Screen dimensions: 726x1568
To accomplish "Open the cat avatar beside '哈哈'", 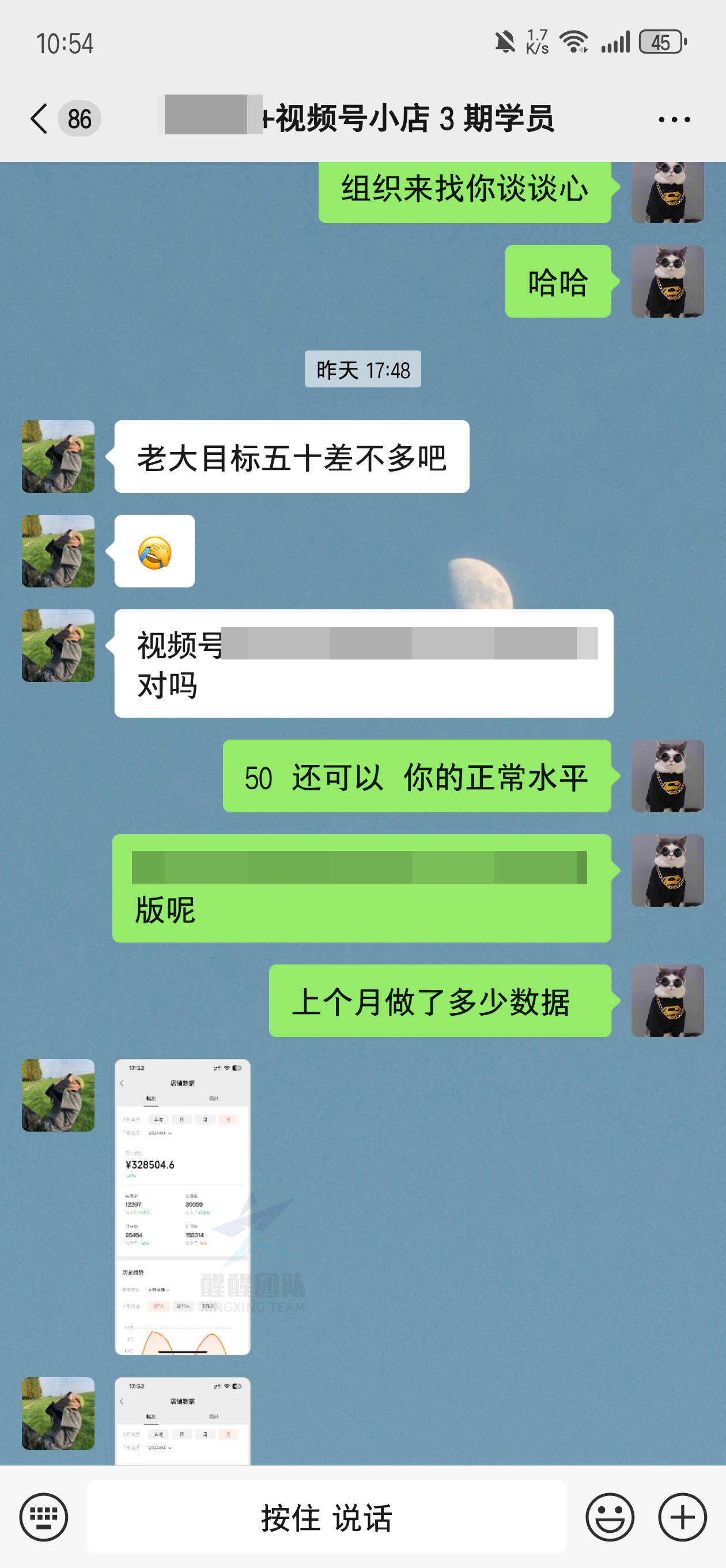I will coord(667,281).
